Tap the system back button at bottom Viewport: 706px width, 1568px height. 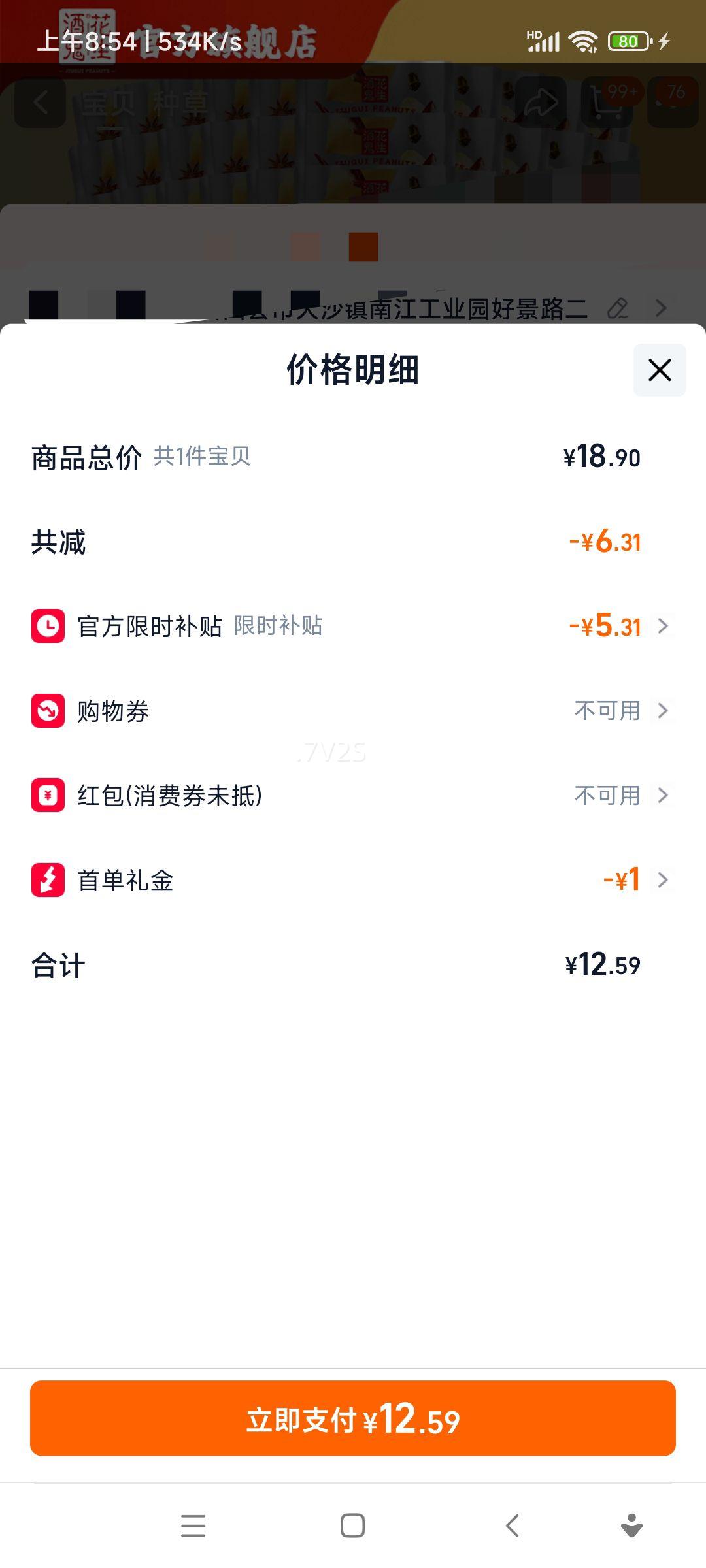click(x=512, y=1526)
